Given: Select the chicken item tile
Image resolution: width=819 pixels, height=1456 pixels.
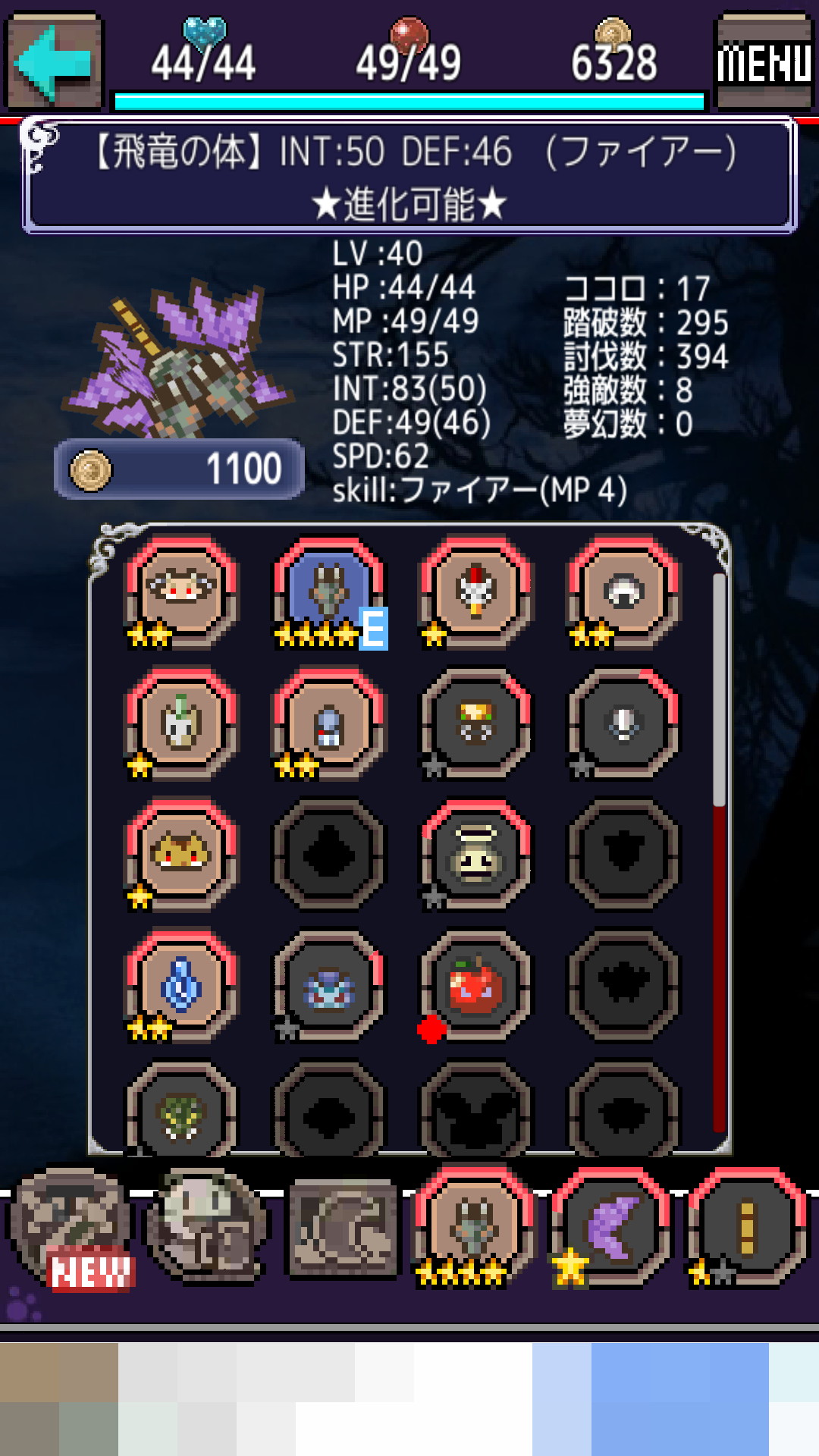Looking at the screenshot, I should pos(476,591).
